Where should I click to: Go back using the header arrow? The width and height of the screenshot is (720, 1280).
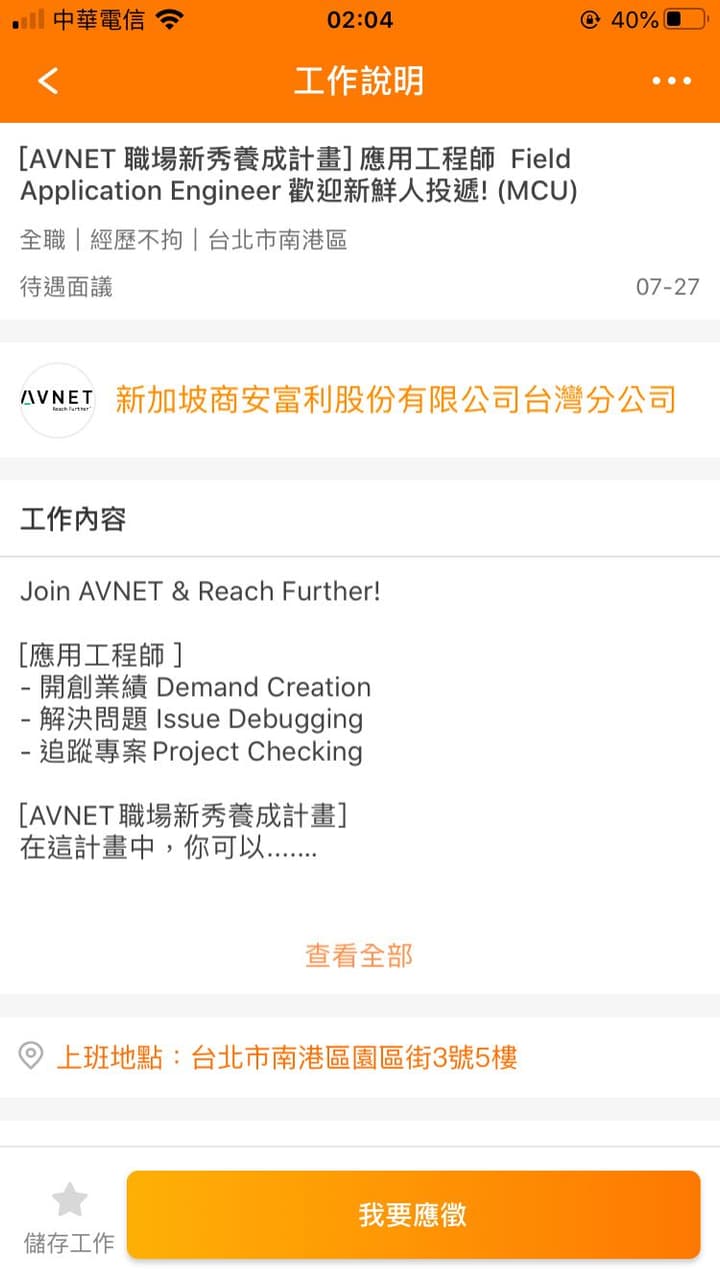48,81
